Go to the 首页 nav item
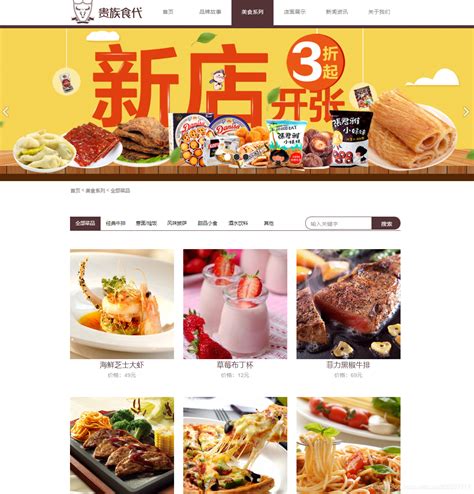This screenshot has height=494, width=474. coord(168,12)
